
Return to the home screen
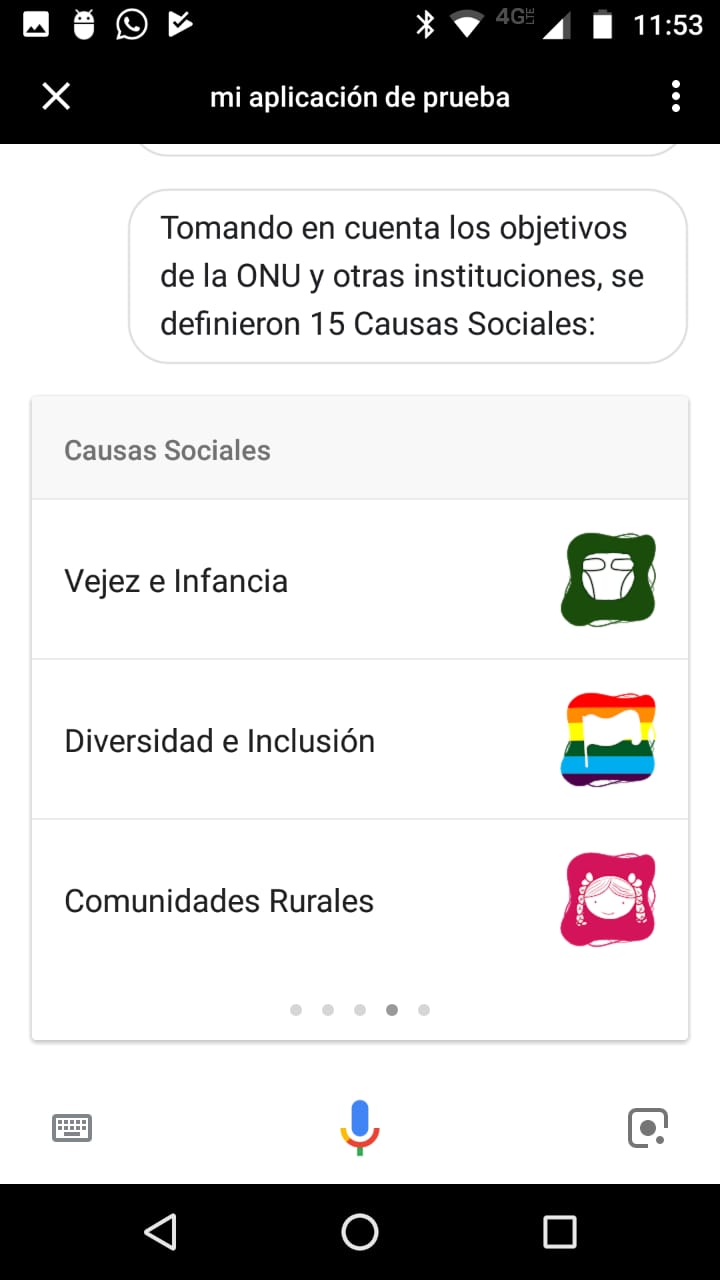(360, 1232)
